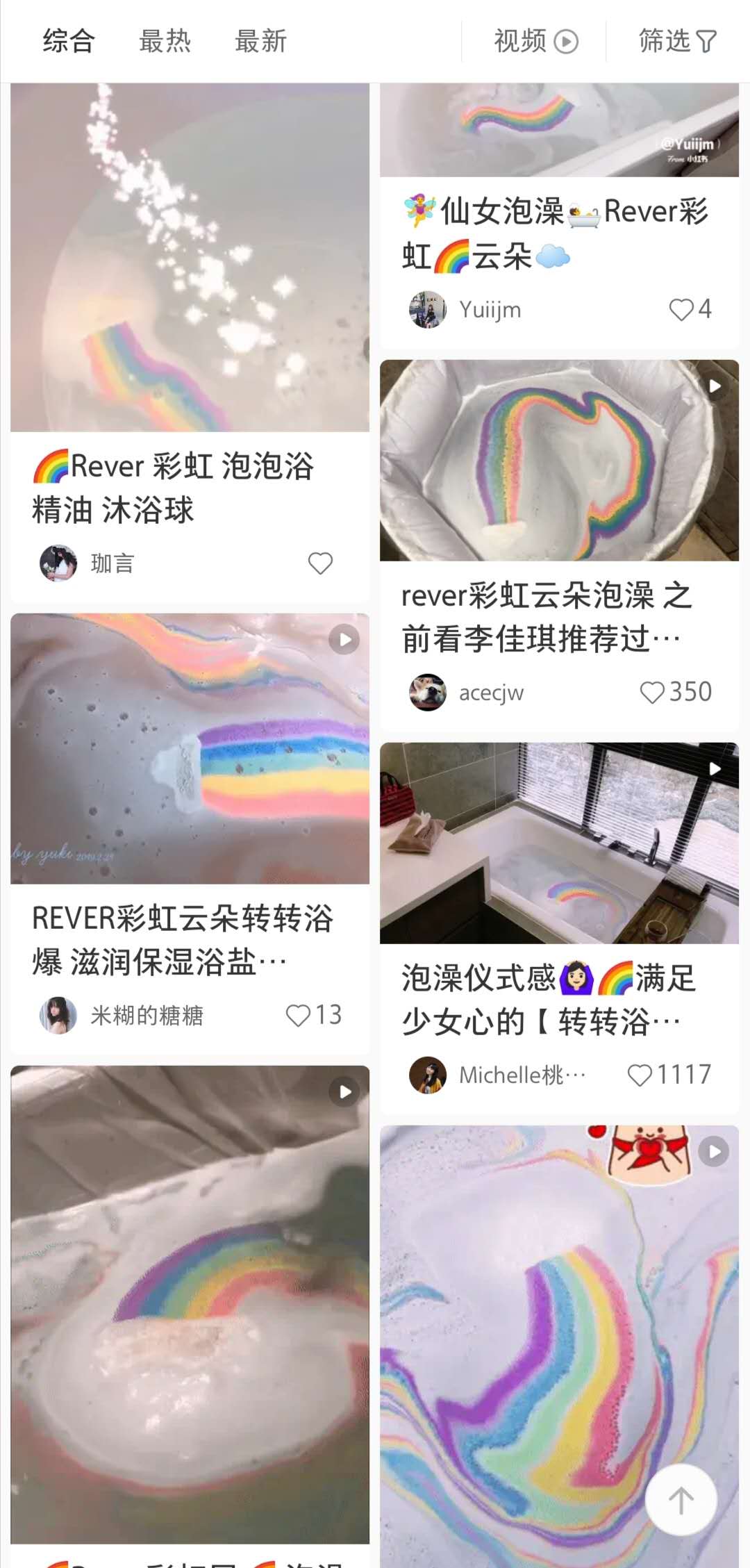Open the rainbow swirl video with heart sticker

tap(559, 1320)
